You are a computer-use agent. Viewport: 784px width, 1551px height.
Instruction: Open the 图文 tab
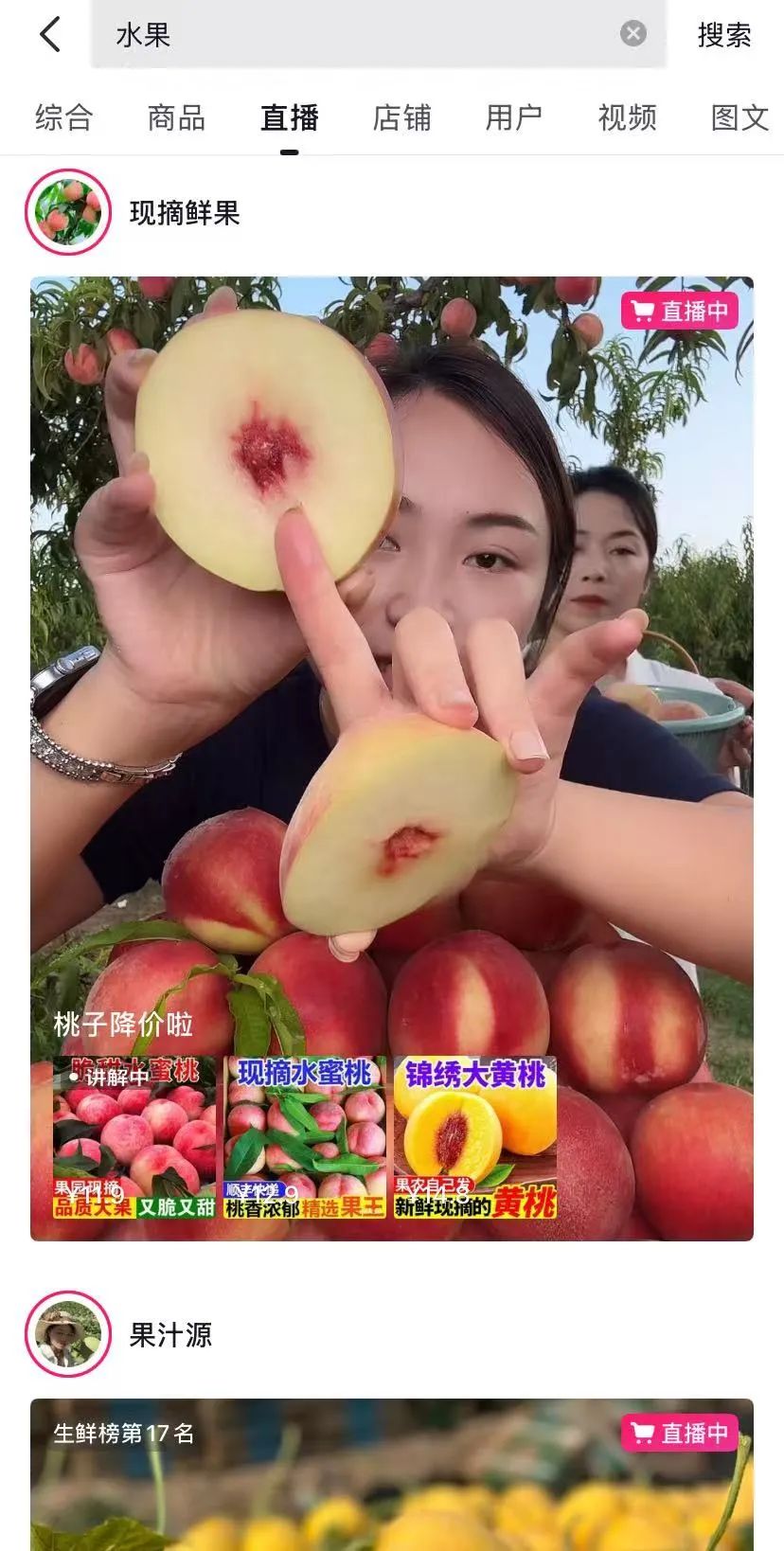click(739, 118)
